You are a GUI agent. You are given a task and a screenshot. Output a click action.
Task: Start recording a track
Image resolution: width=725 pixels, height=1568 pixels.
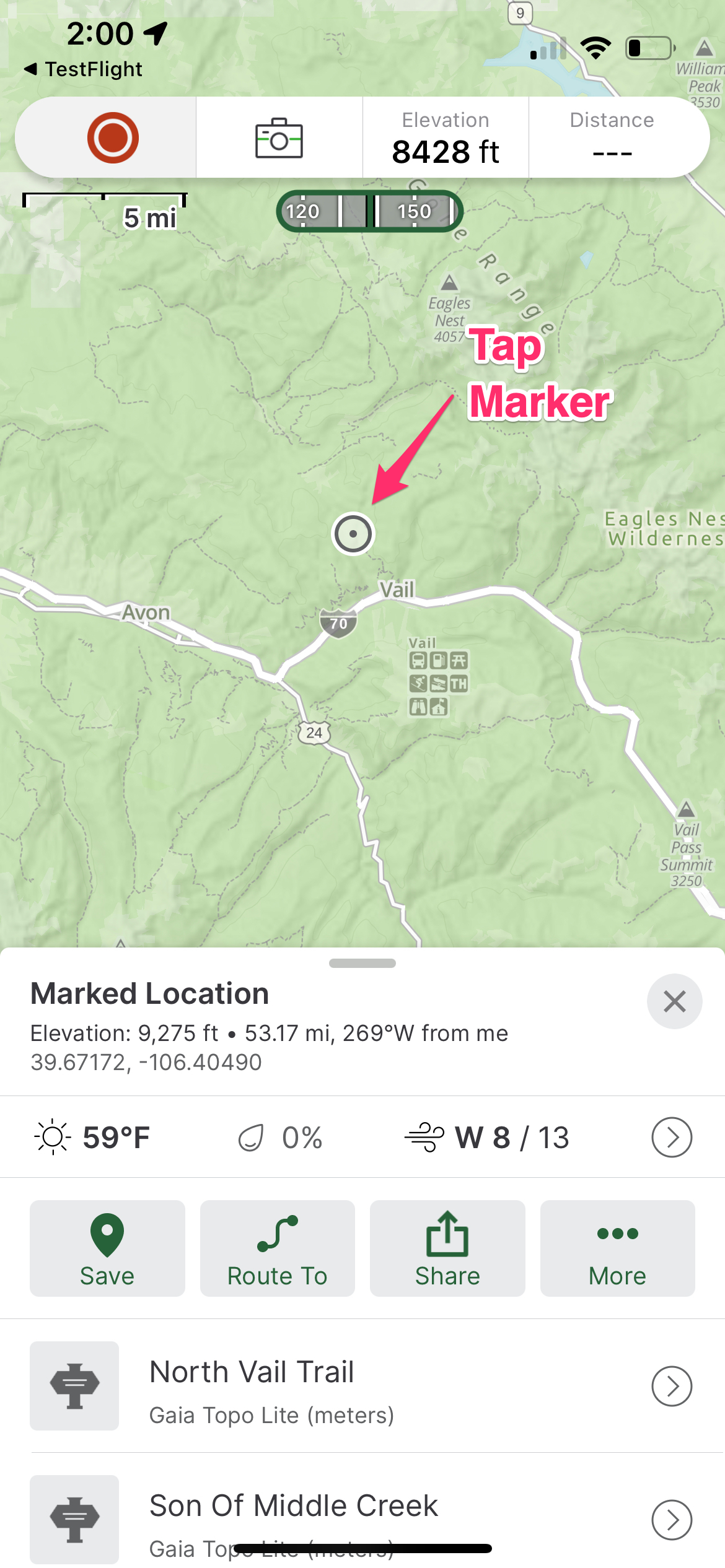click(112, 137)
